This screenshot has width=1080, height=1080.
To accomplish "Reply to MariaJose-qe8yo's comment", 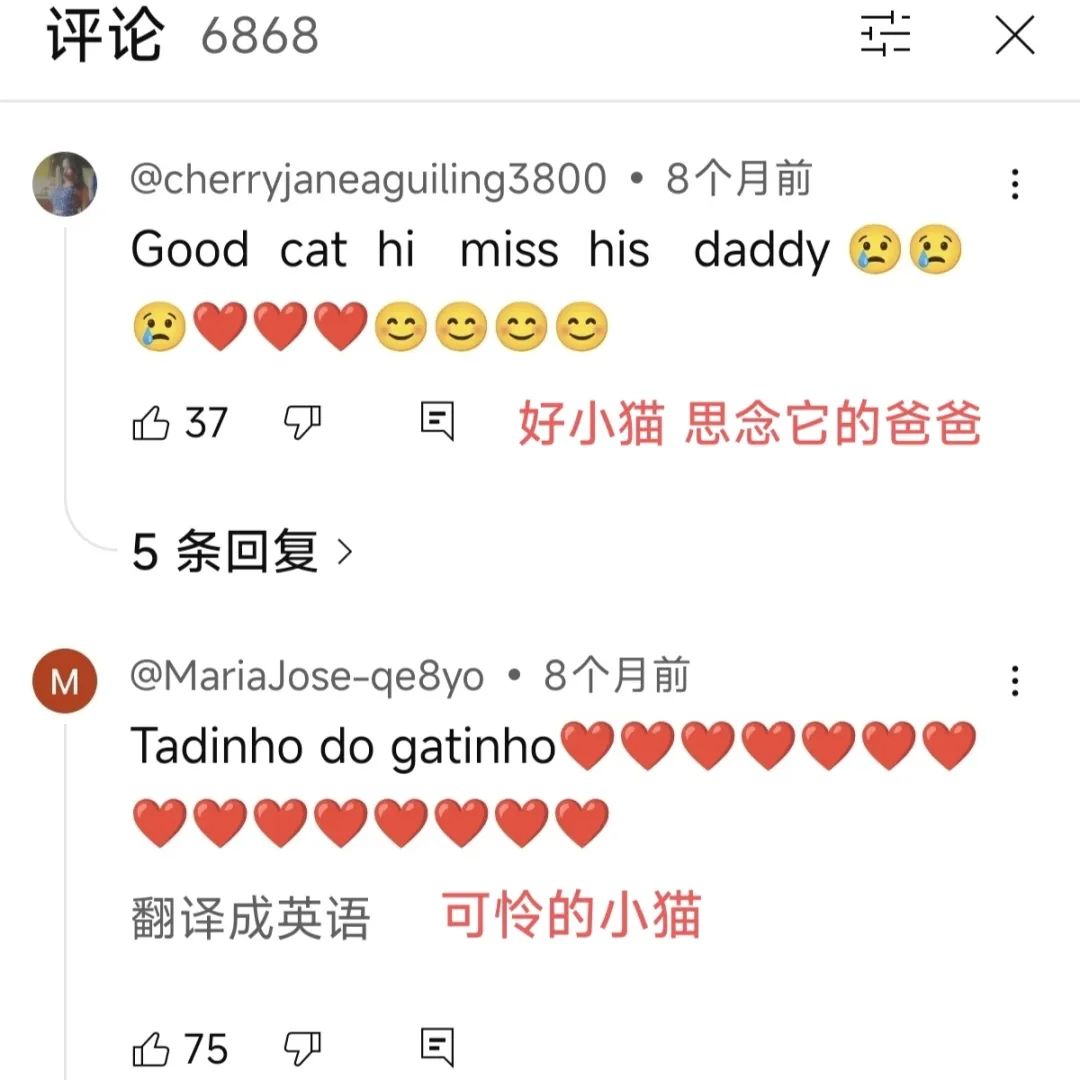I will coord(437,1047).
